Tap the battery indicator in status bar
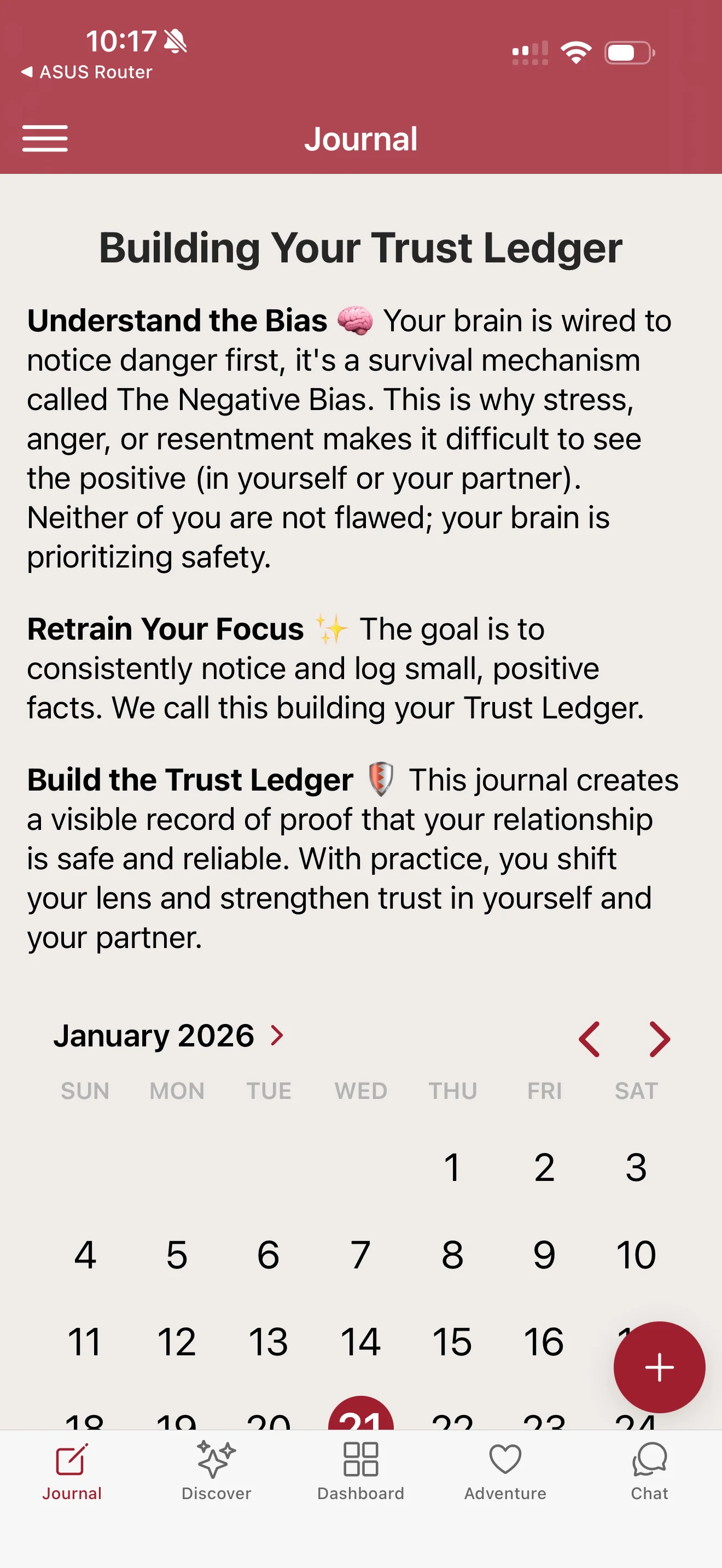Screen dimensions: 722x1568 (x=627, y=52)
